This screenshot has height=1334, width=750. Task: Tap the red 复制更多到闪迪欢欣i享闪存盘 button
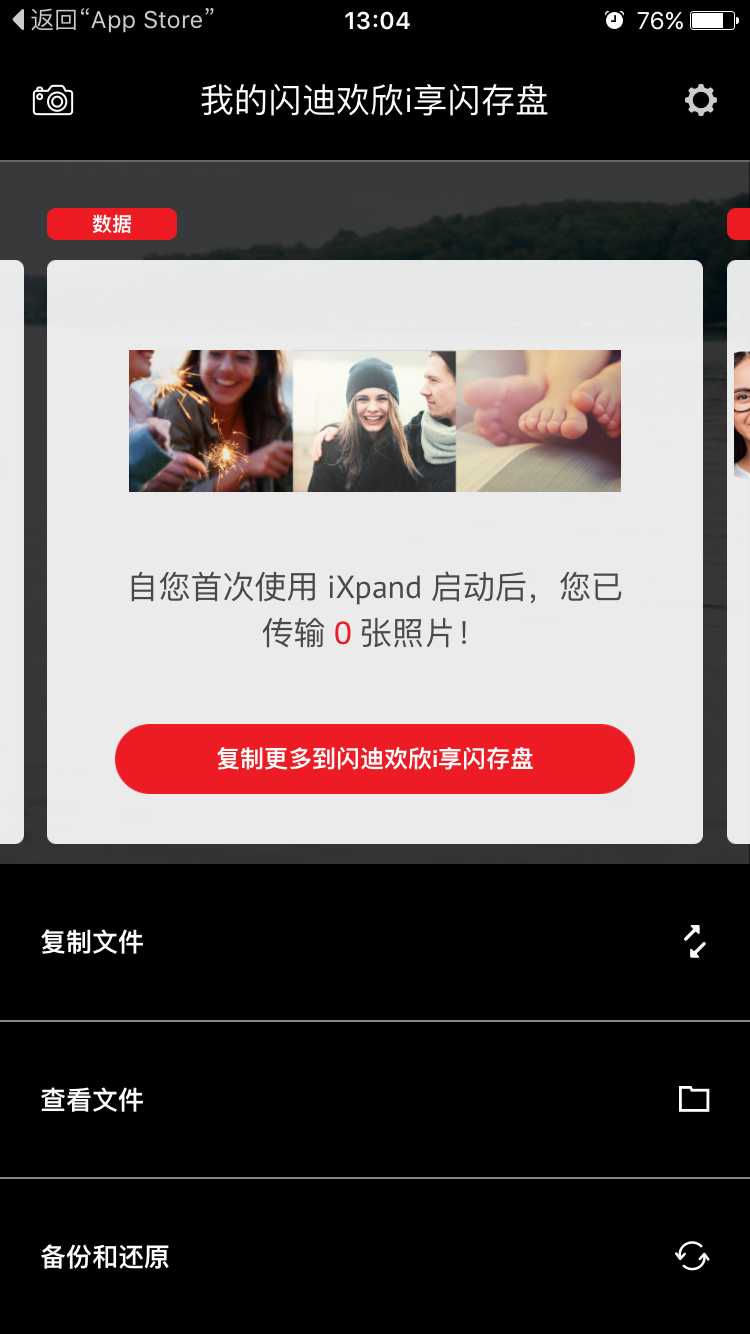click(x=375, y=759)
